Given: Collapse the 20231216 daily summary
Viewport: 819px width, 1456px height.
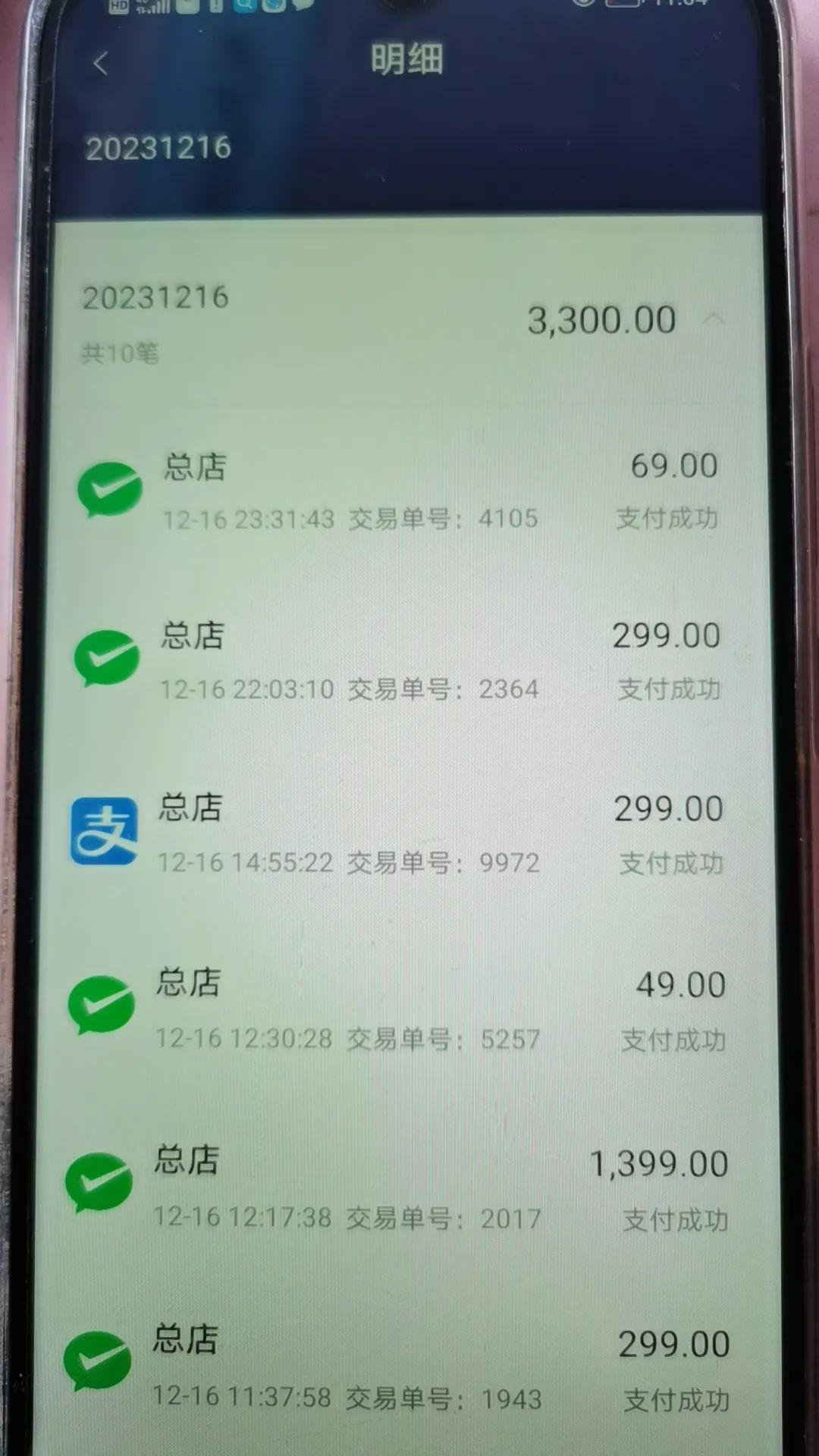Looking at the screenshot, I should 713,319.
